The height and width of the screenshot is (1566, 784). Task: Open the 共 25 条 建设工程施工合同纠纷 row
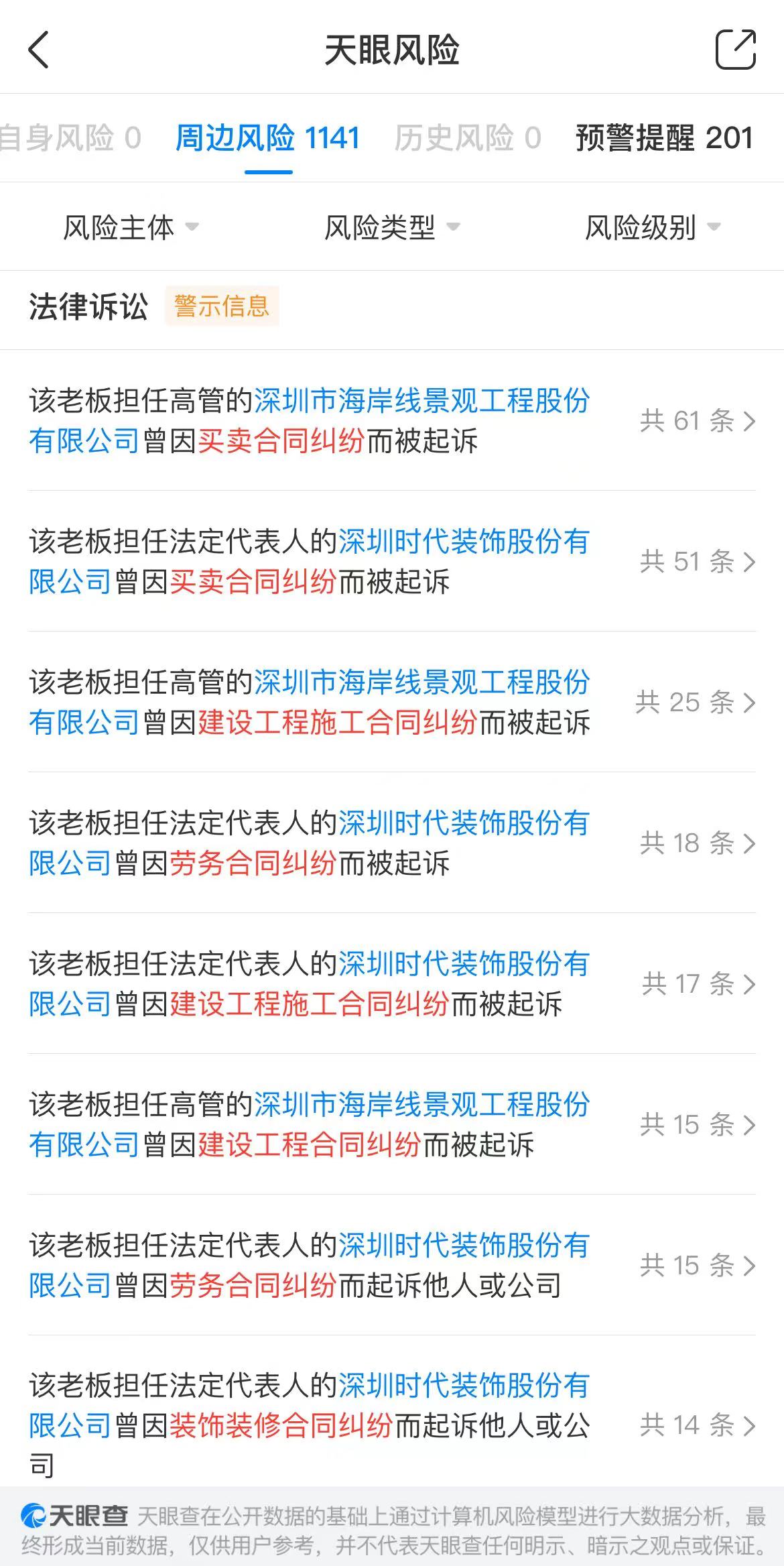tap(392, 703)
